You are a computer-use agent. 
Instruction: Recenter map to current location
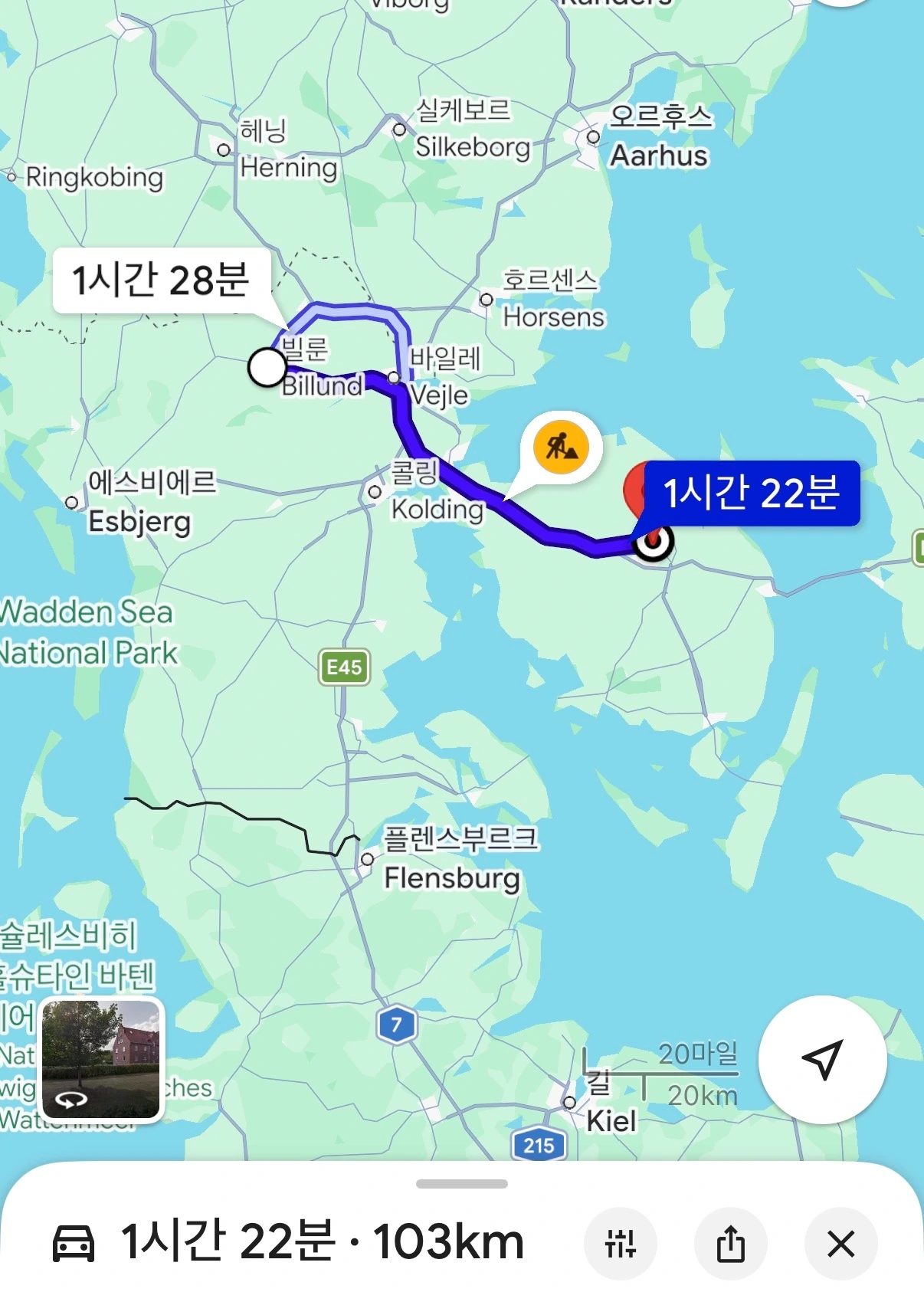(x=822, y=1059)
